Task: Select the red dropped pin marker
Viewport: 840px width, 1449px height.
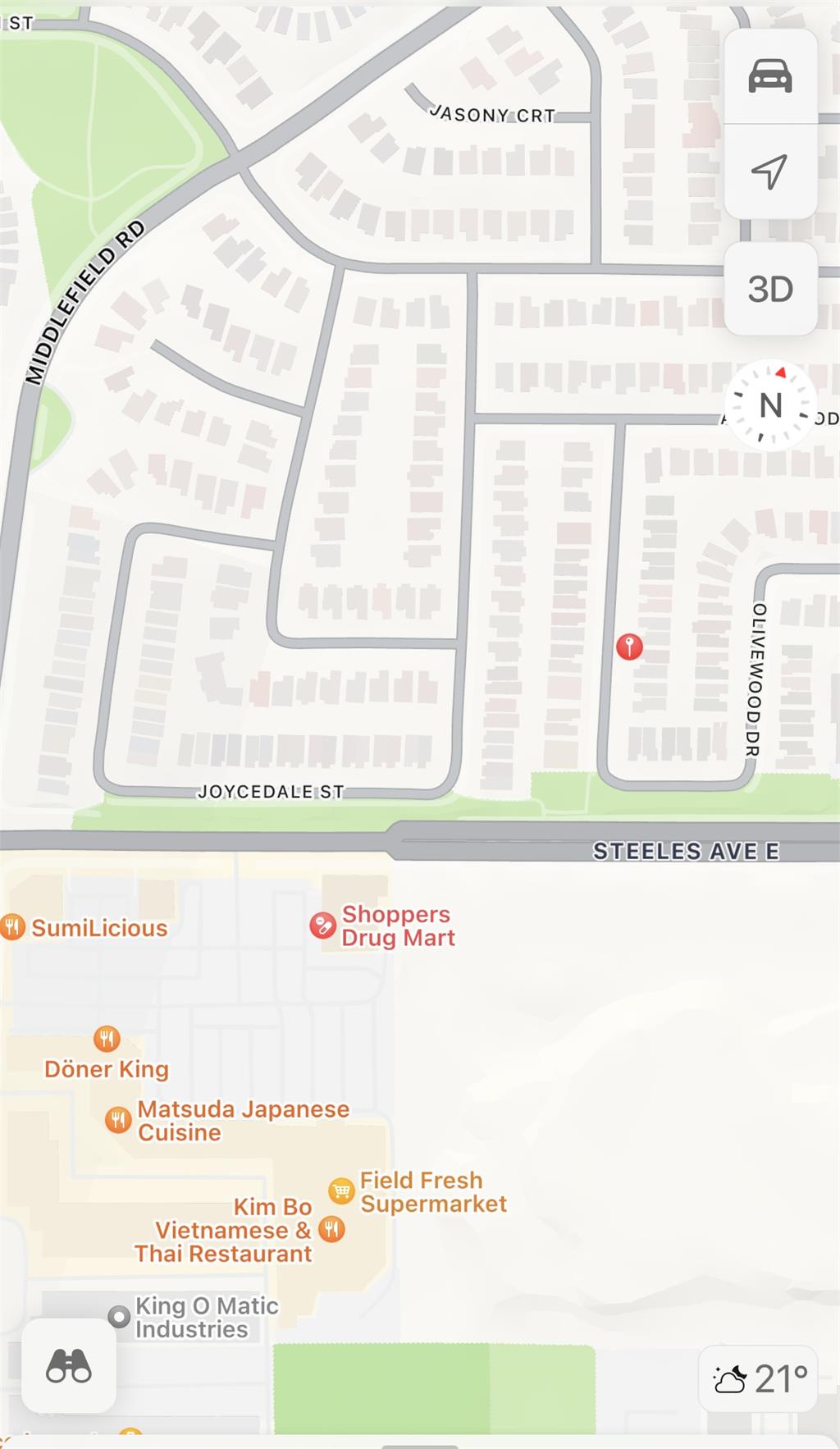Action: [x=629, y=647]
